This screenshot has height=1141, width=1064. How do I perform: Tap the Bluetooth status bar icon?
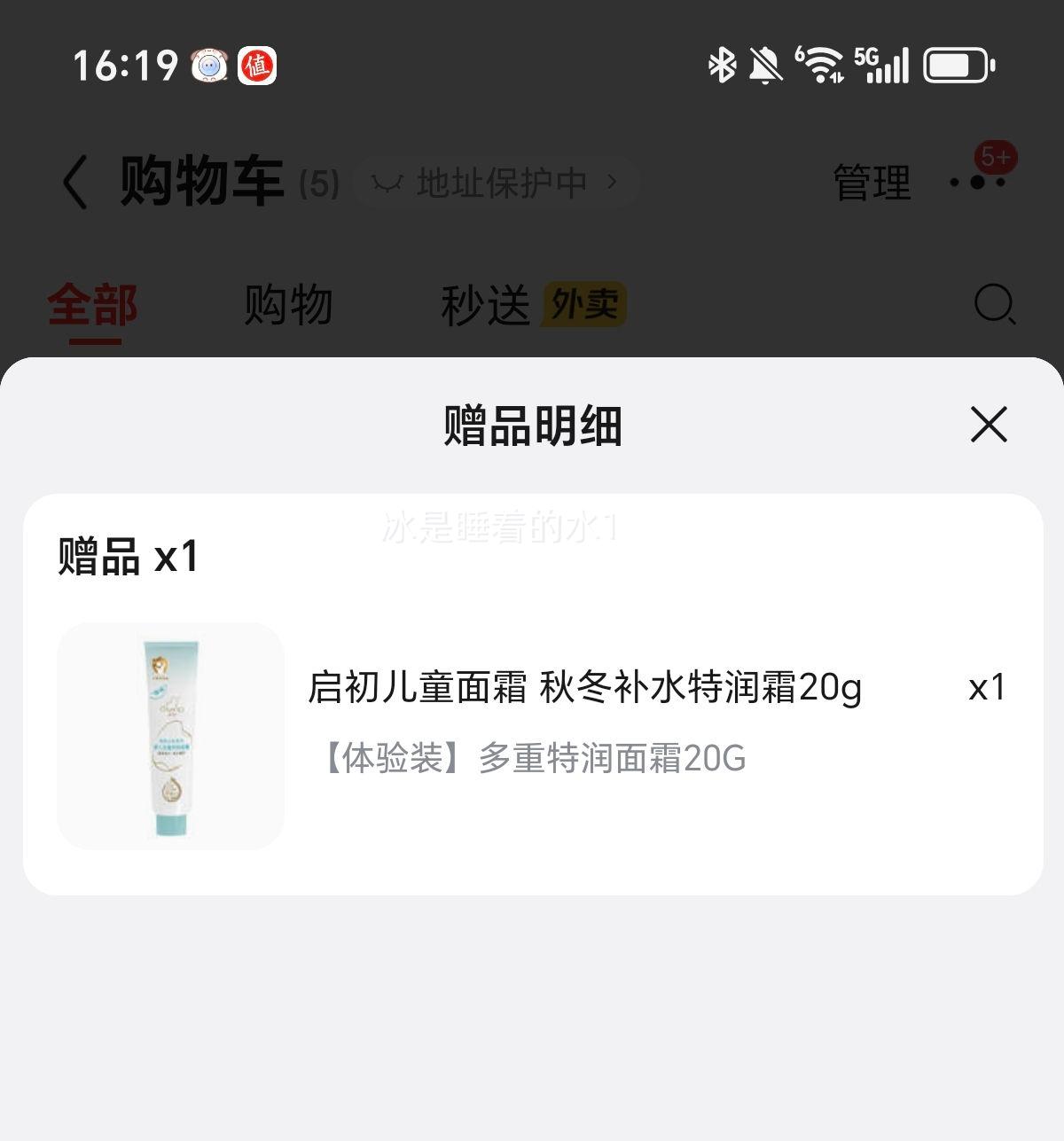(x=720, y=65)
